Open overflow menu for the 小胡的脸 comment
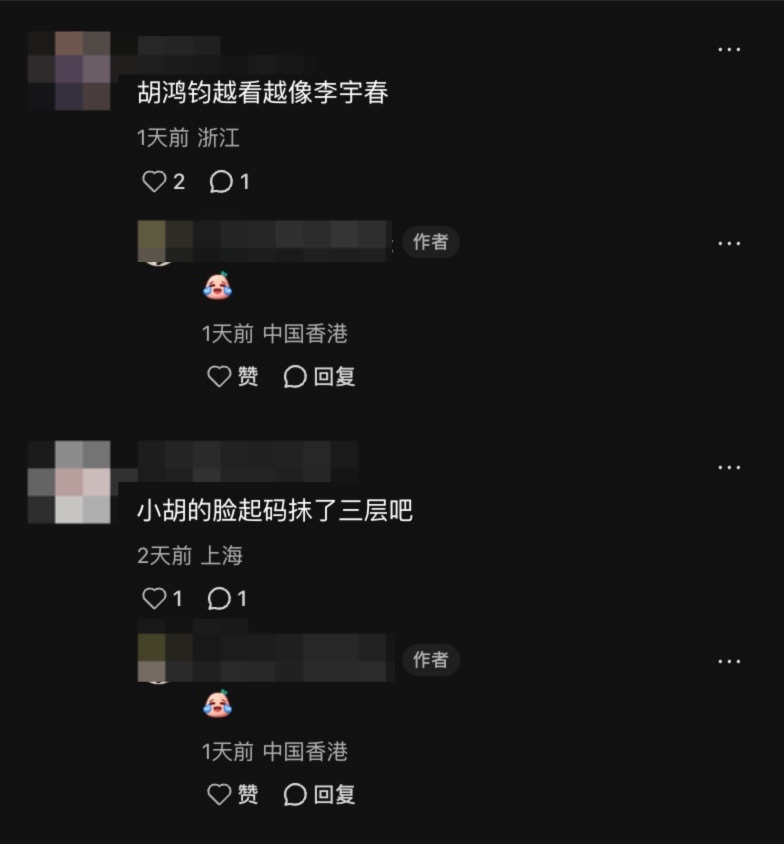Screen dimensions: 784x844 point(729,467)
